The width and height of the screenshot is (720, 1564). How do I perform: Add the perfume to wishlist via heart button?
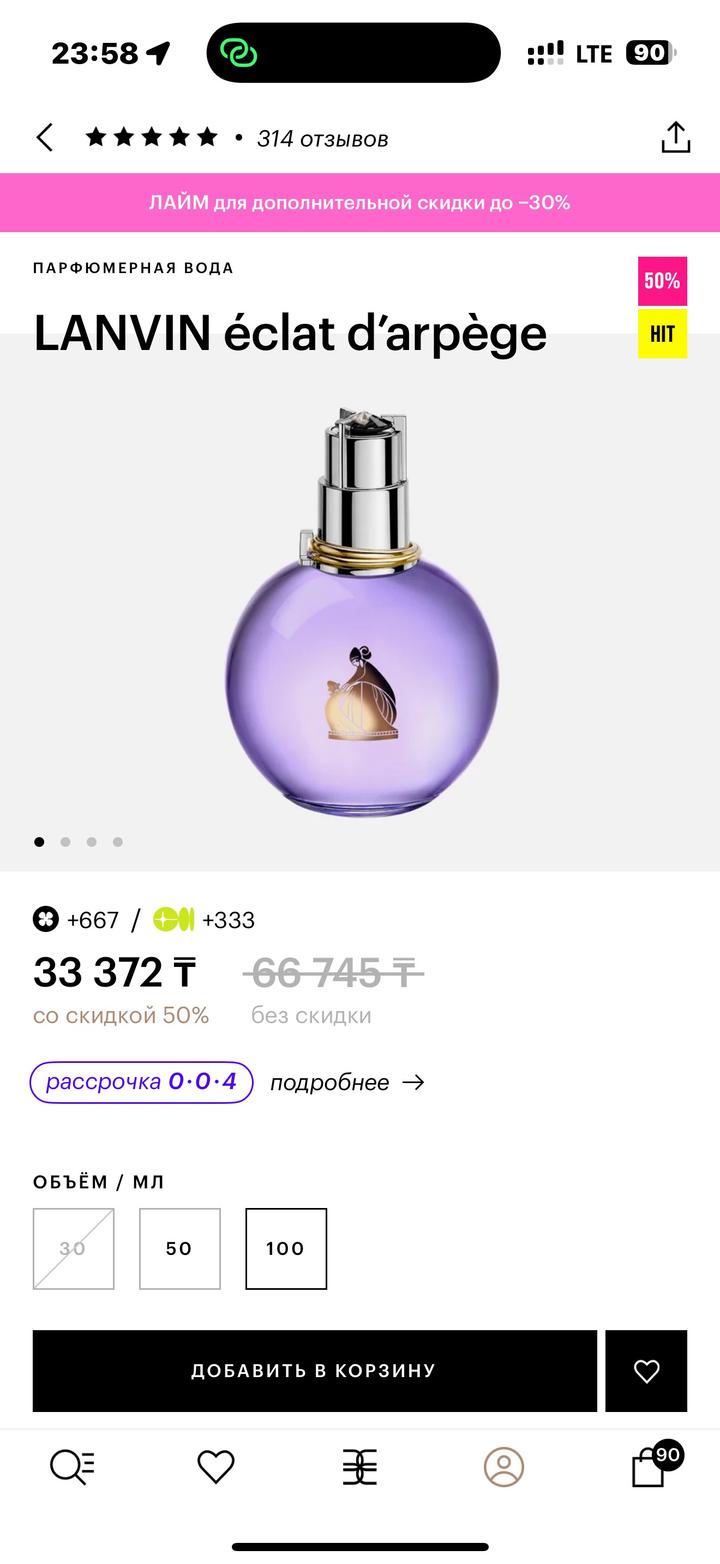[x=646, y=1370]
